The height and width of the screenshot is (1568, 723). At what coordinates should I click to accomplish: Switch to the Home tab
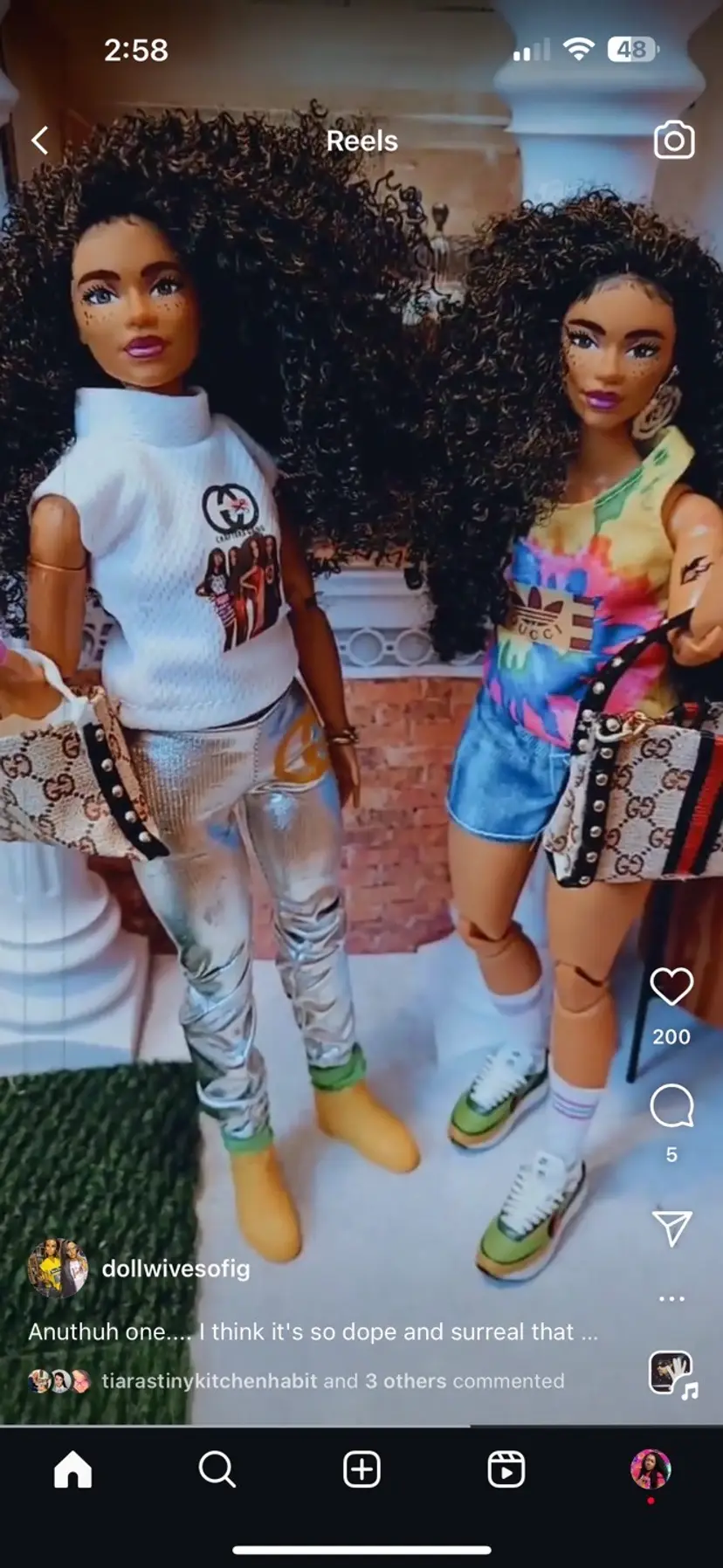[72, 1469]
